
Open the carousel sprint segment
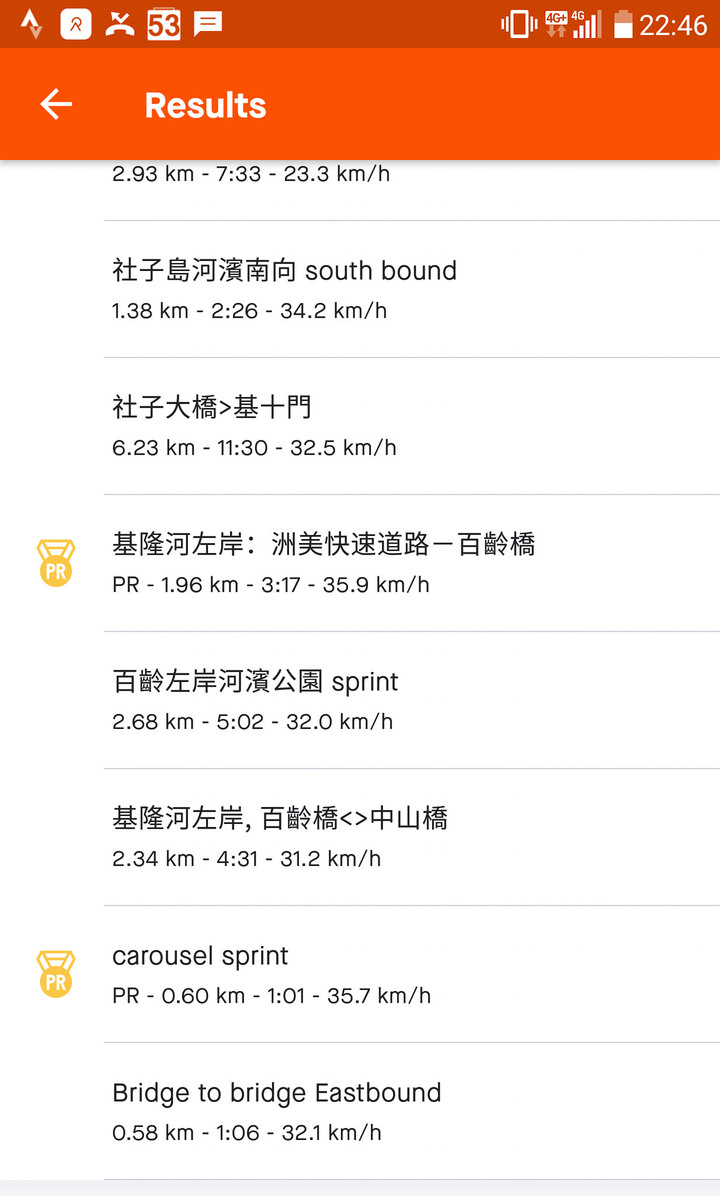click(x=360, y=974)
